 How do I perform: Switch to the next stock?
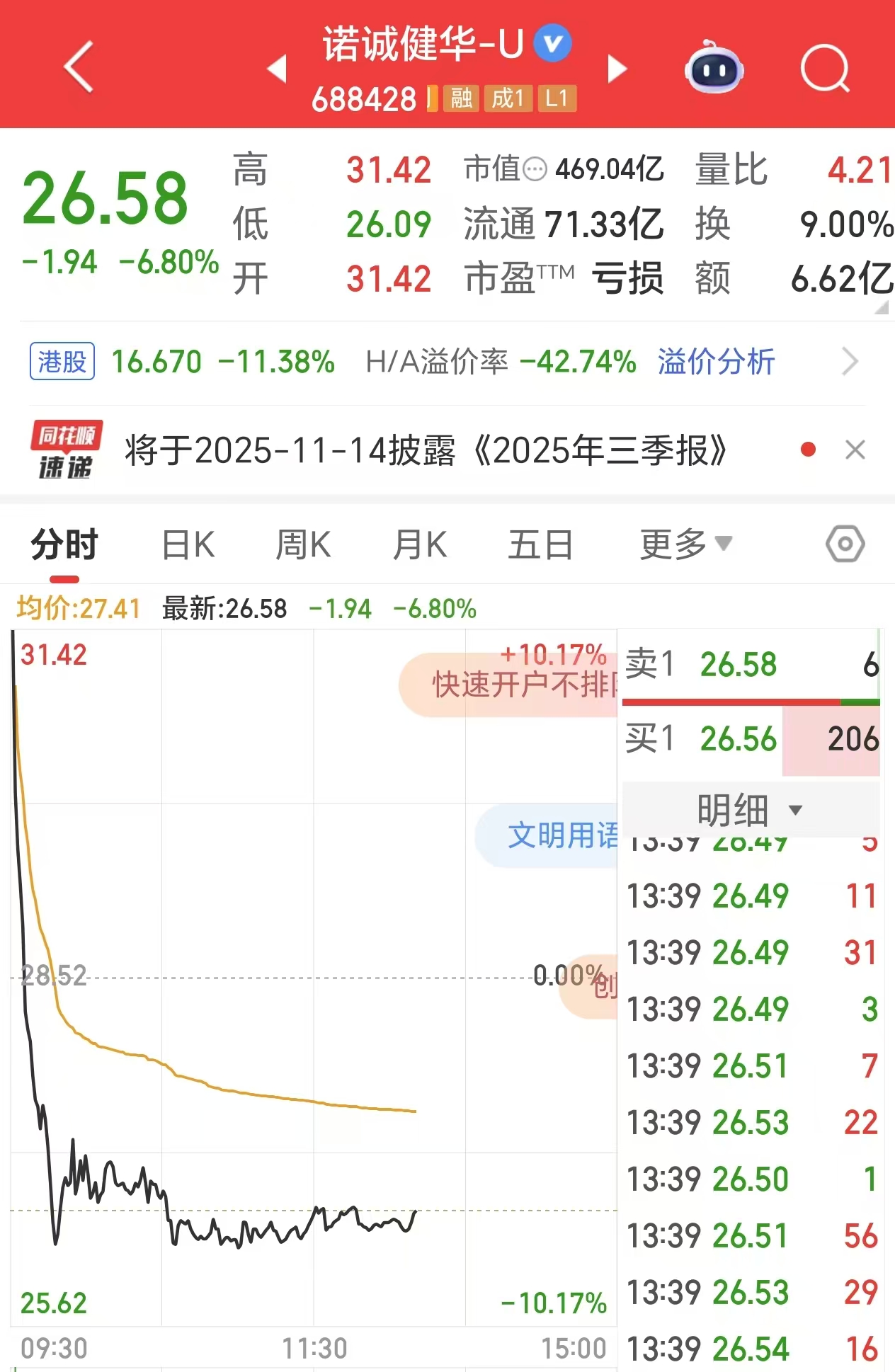617,69
